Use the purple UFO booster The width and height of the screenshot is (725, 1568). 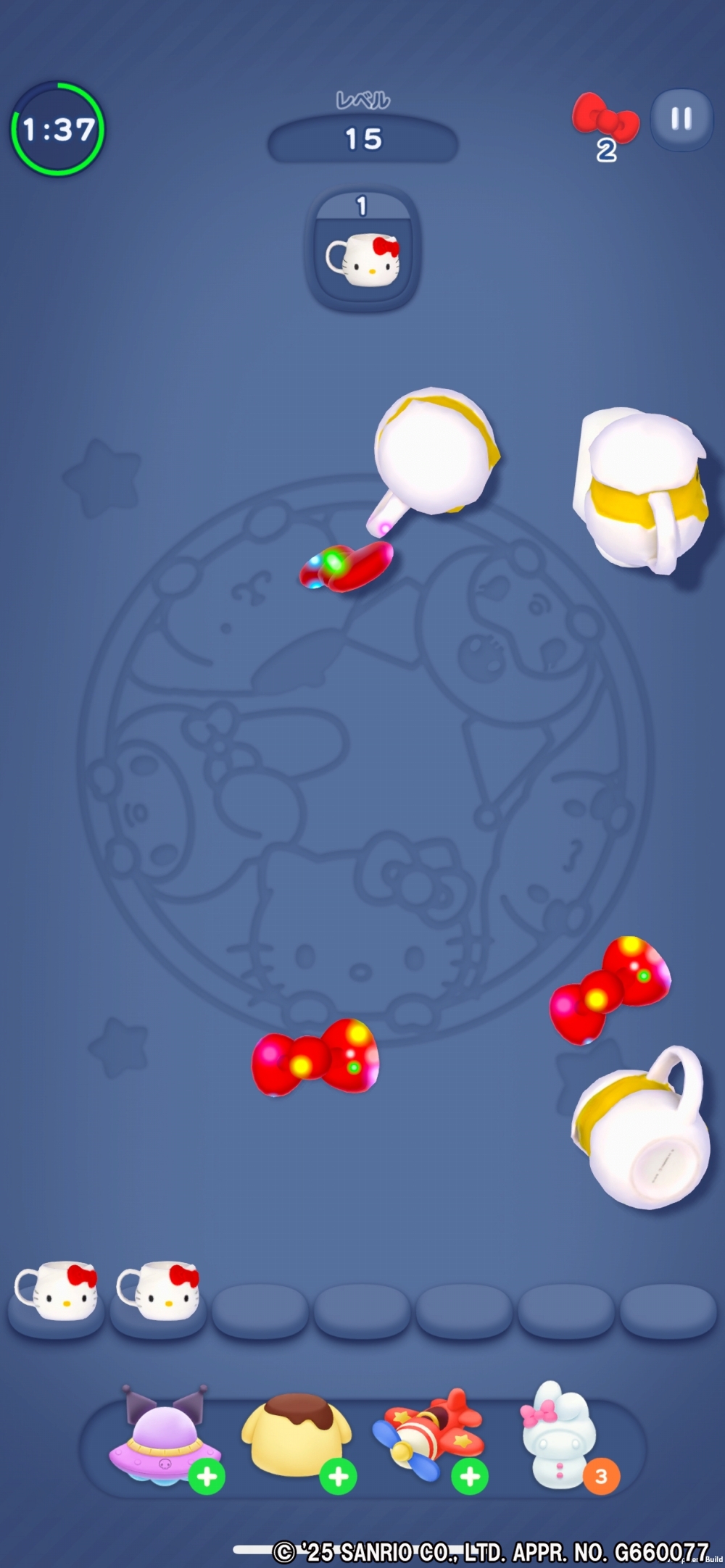point(165,1438)
